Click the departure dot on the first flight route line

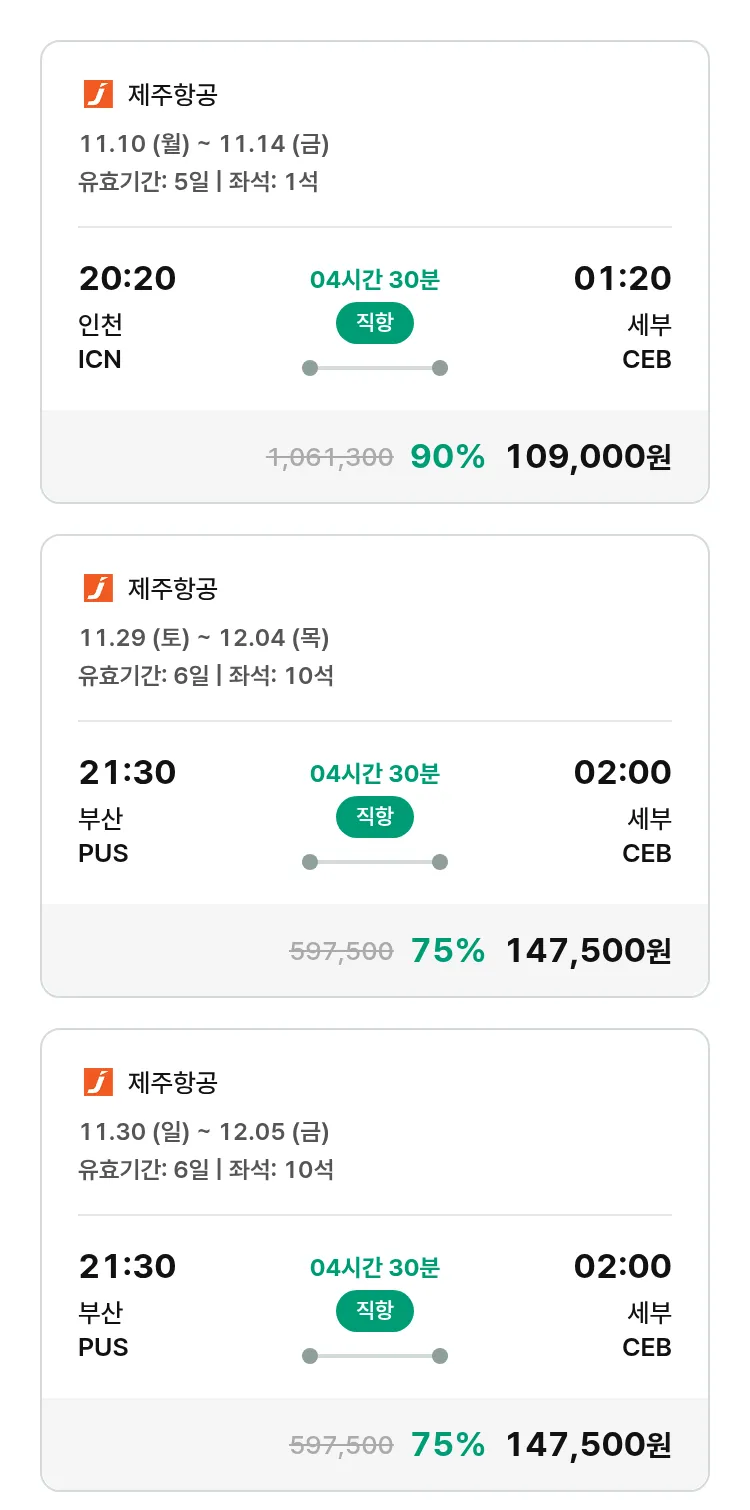(308, 368)
